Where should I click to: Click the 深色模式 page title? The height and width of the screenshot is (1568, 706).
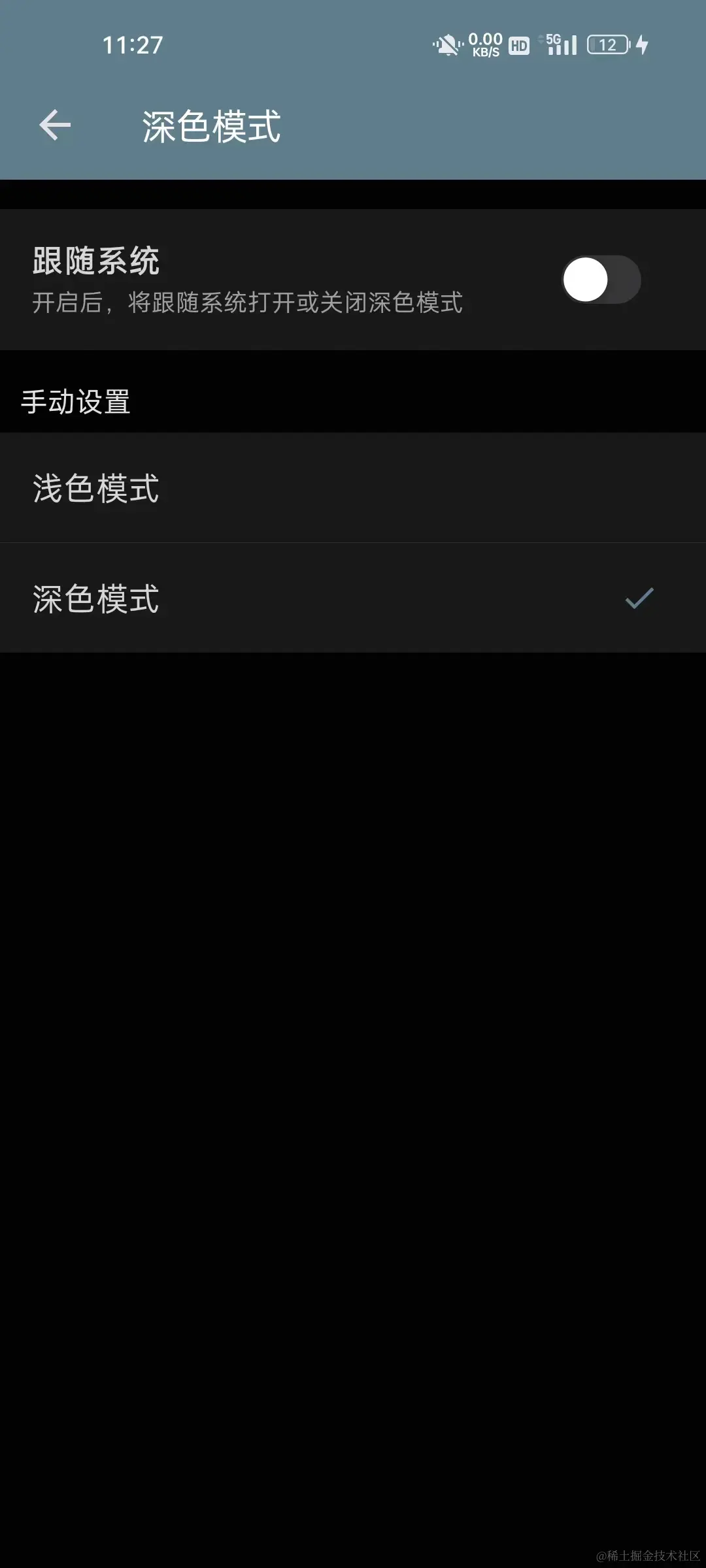211,127
